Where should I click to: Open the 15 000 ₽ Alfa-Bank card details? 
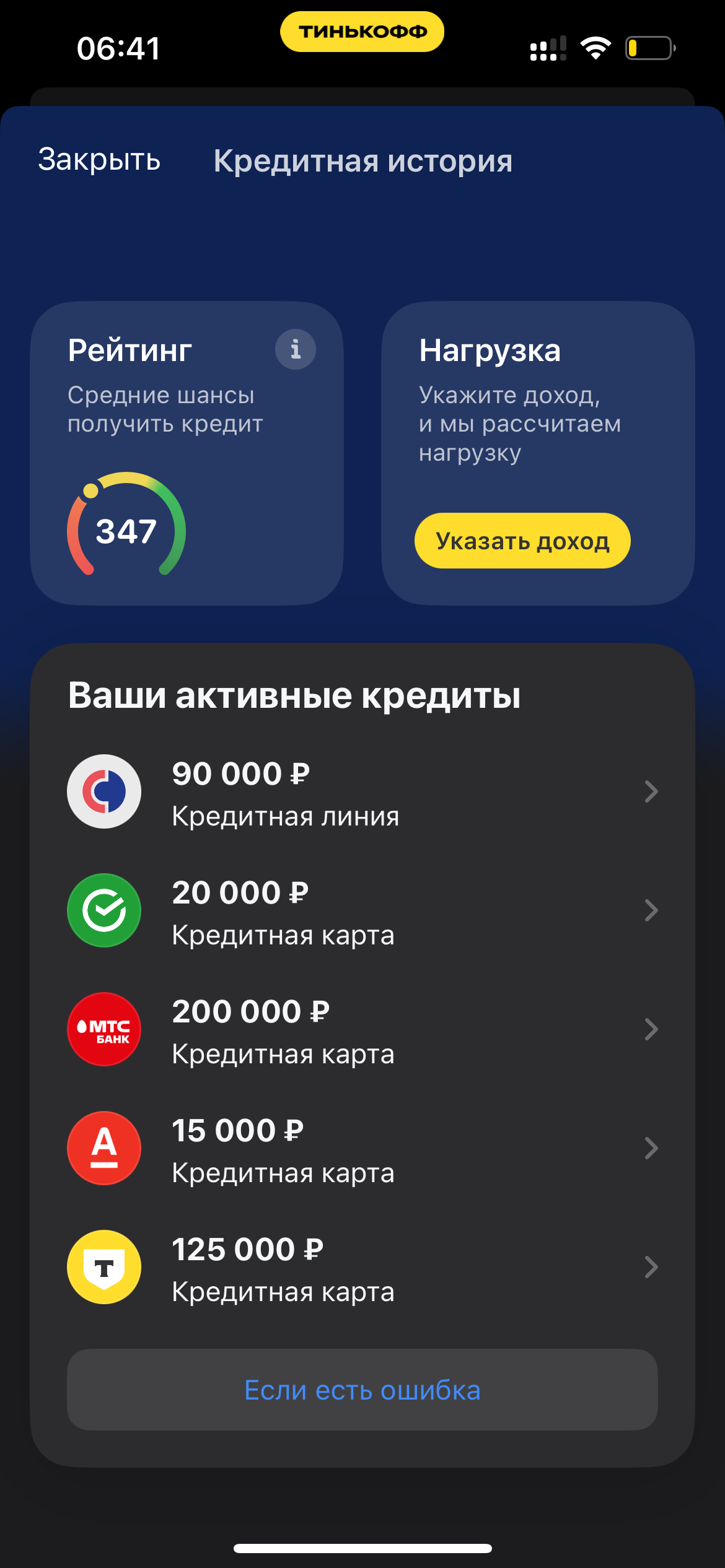[x=650, y=1149]
